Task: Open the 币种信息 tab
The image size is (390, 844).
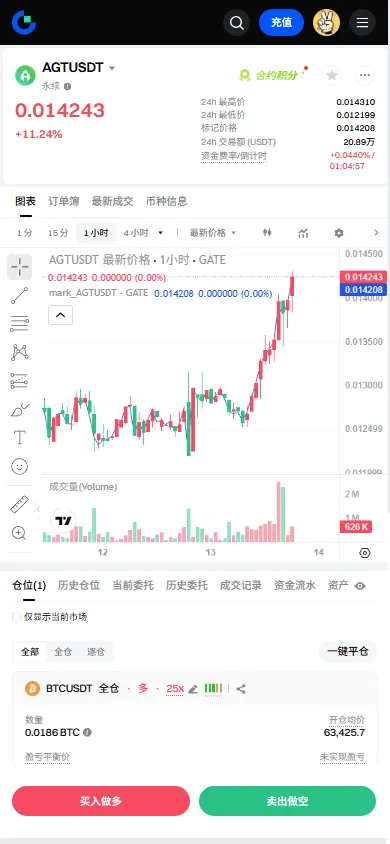Action: pyautogui.click(x=166, y=201)
